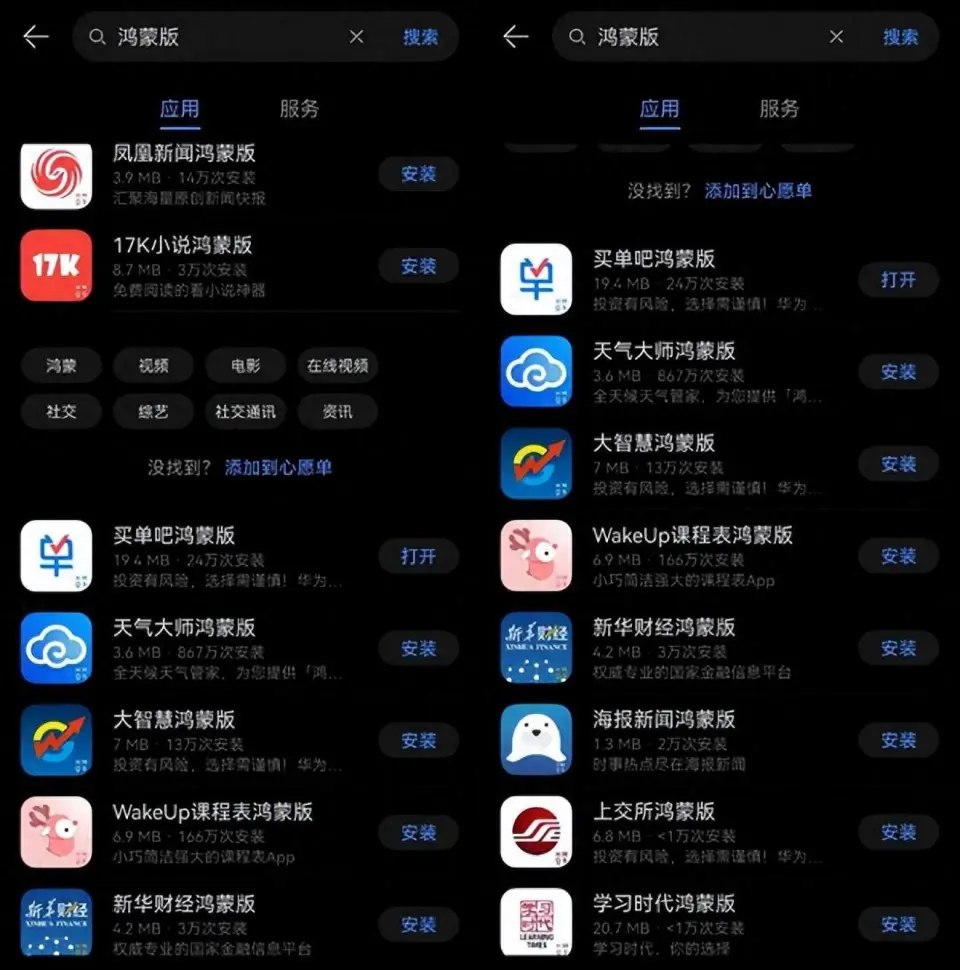Viewport: 960px width, 970px height.
Task: Click the 学习时代鸿蒙版 app icon
Action: 536,922
